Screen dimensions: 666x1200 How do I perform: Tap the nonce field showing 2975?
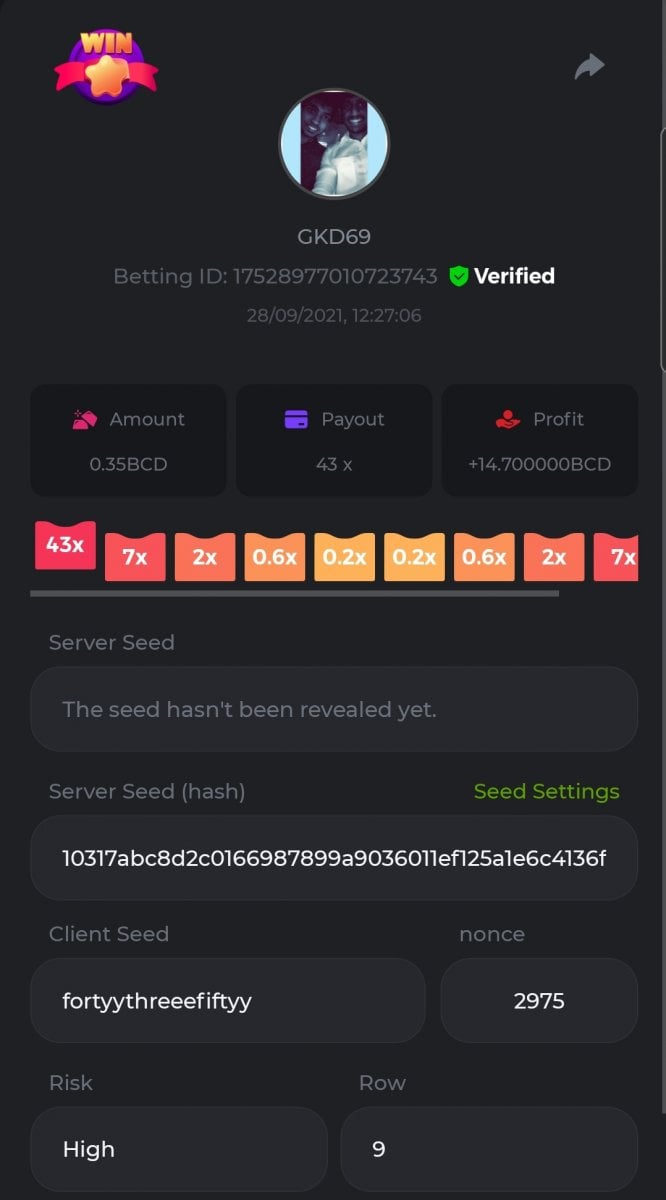(539, 1000)
